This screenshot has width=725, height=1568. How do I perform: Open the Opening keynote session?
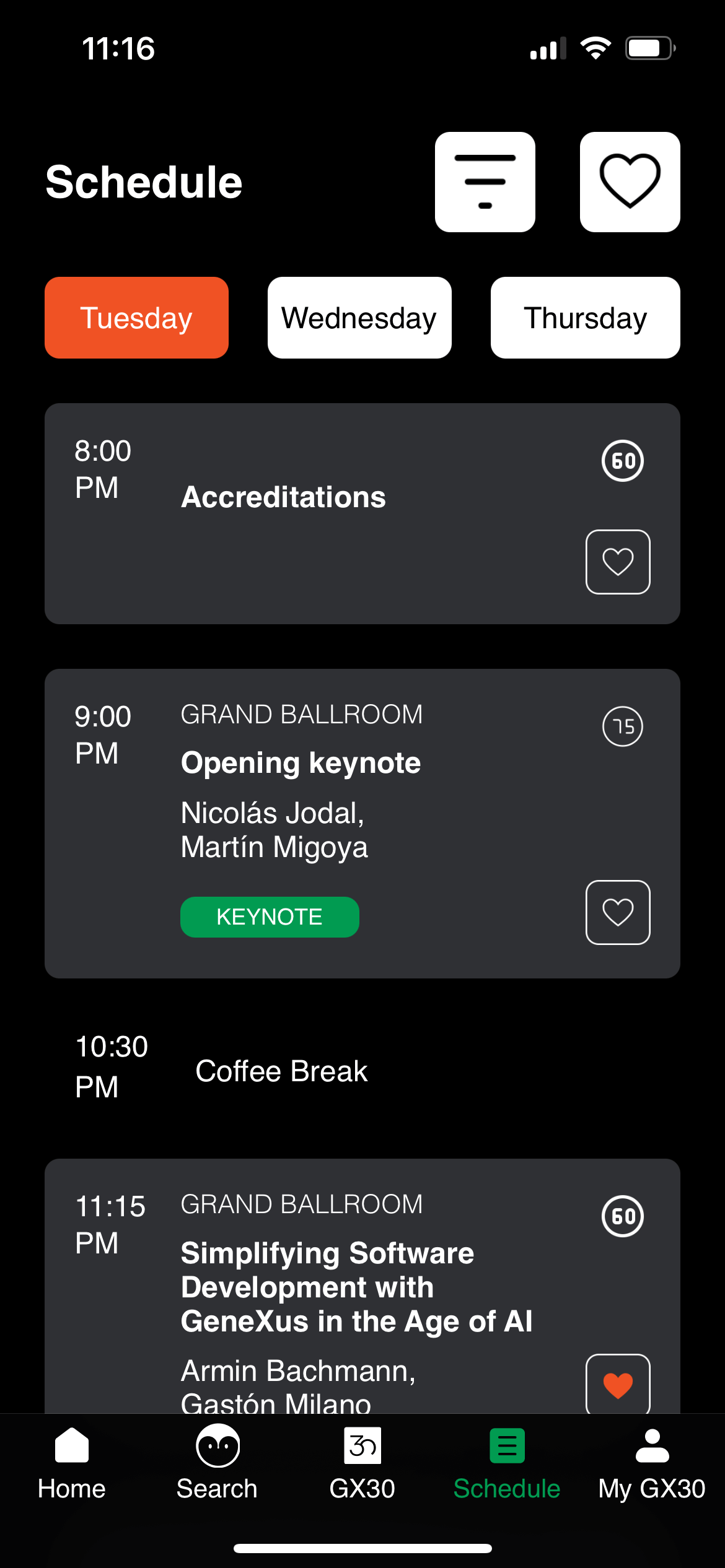362,823
